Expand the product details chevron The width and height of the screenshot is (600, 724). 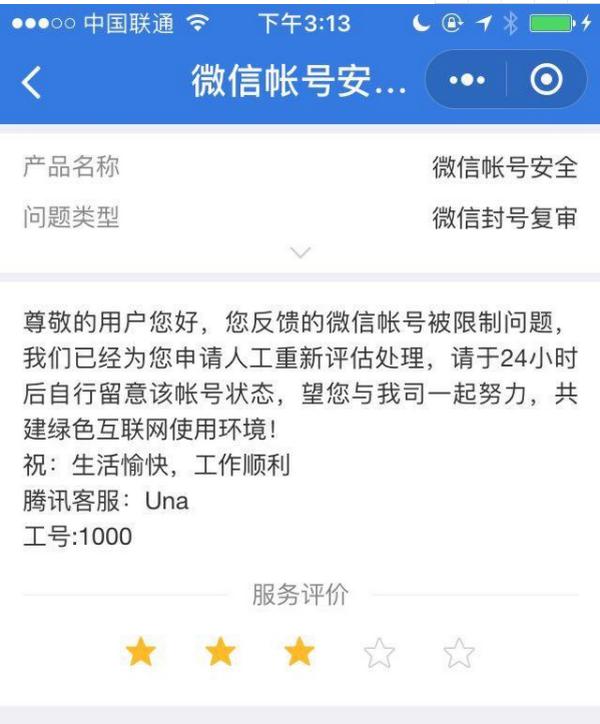point(300,252)
